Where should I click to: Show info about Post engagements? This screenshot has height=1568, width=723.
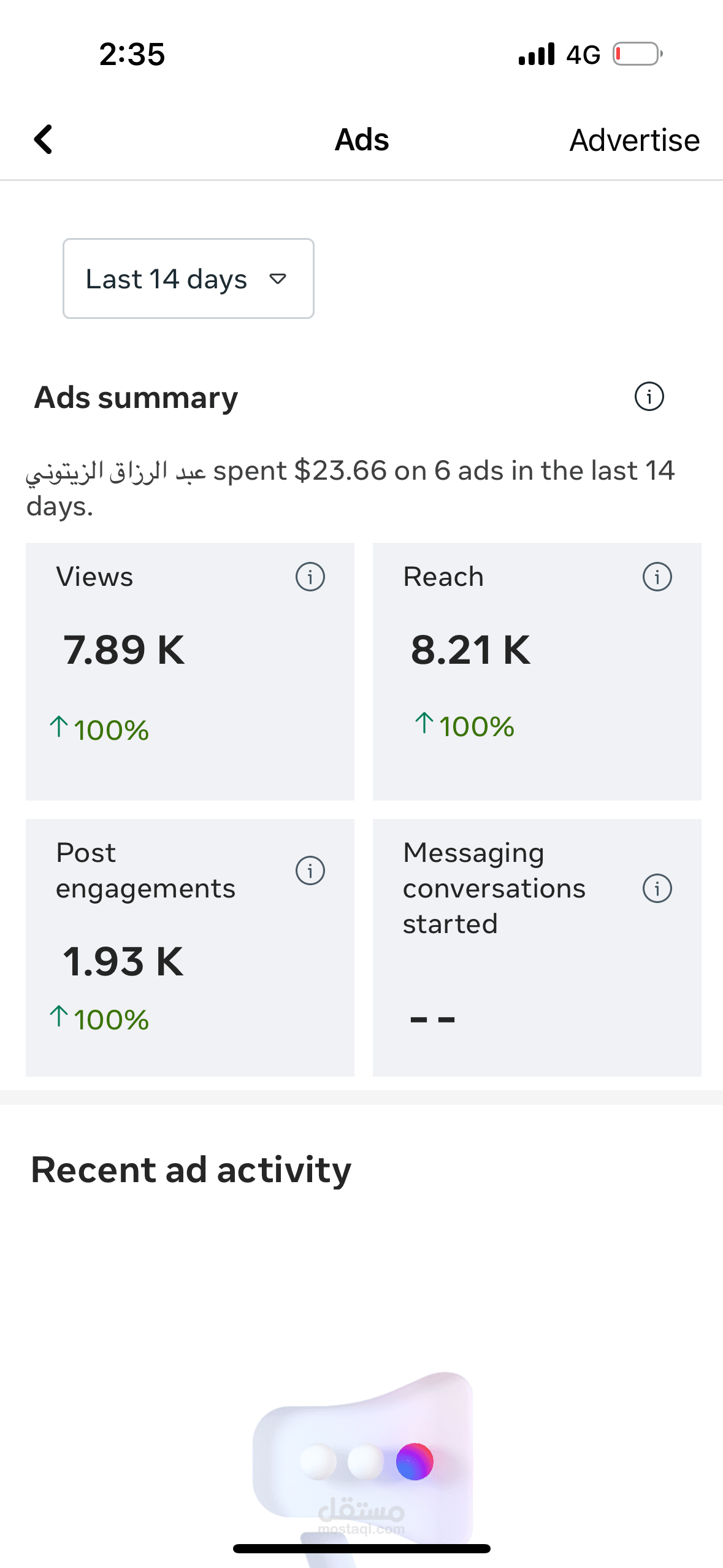310,870
